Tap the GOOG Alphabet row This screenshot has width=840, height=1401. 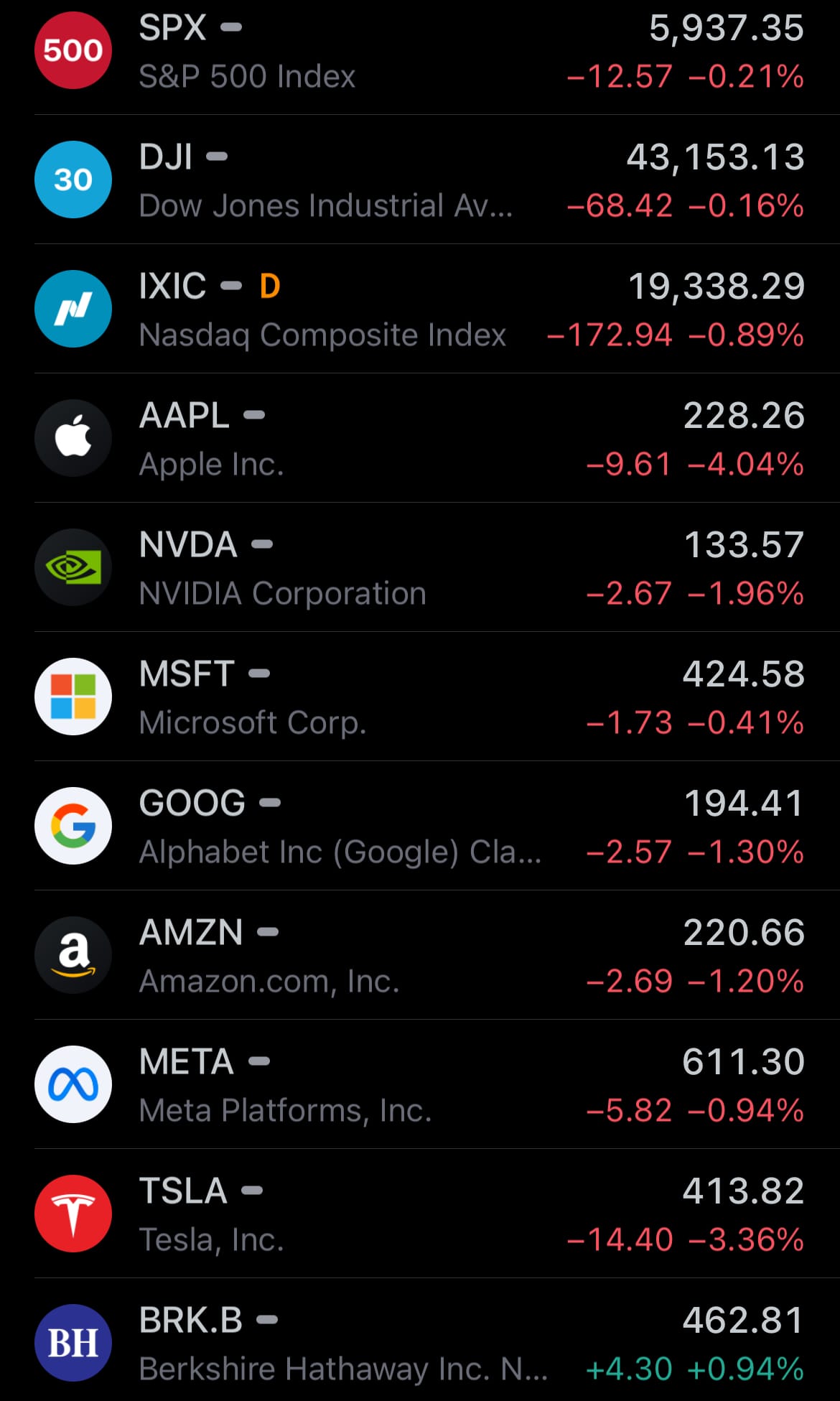[x=420, y=826]
